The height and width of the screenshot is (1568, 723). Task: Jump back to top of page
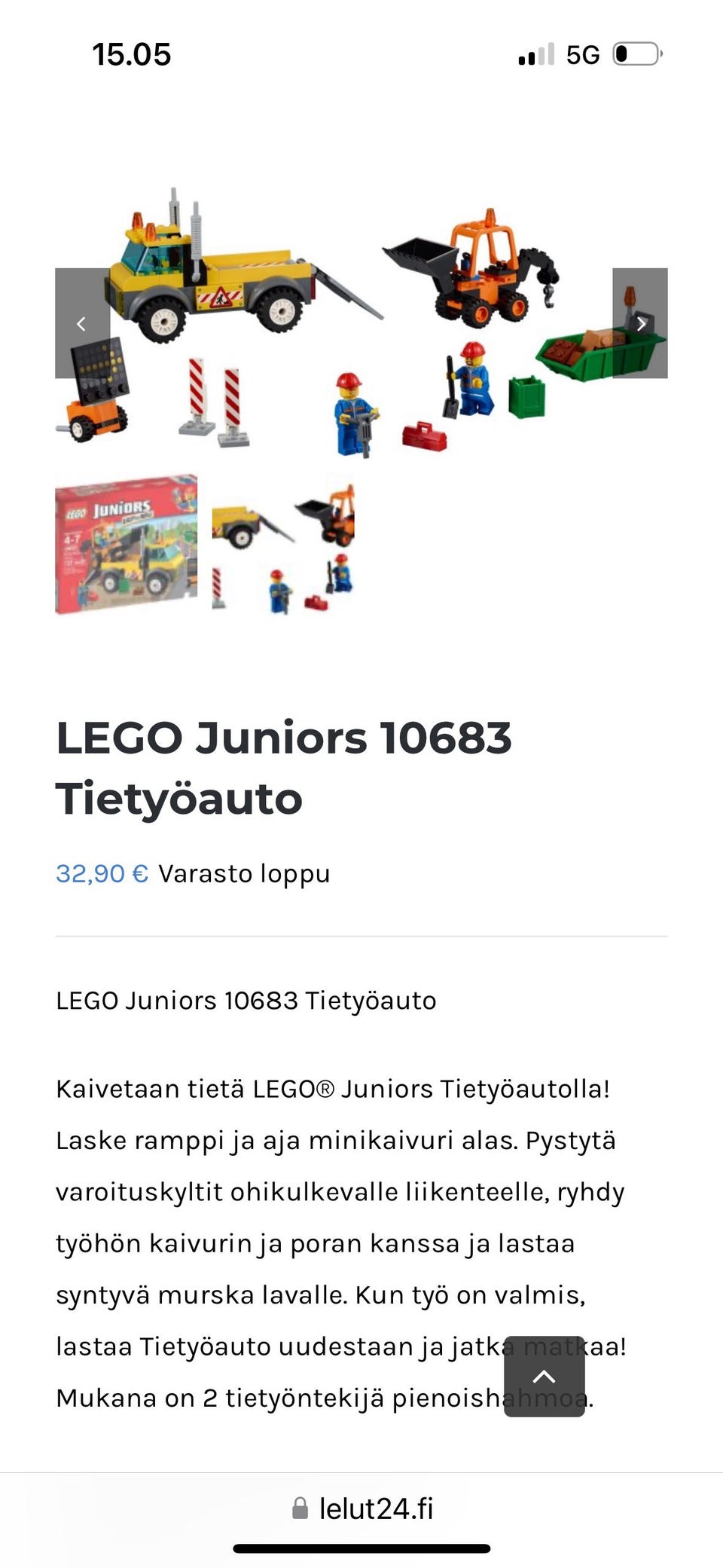(x=544, y=1377)
